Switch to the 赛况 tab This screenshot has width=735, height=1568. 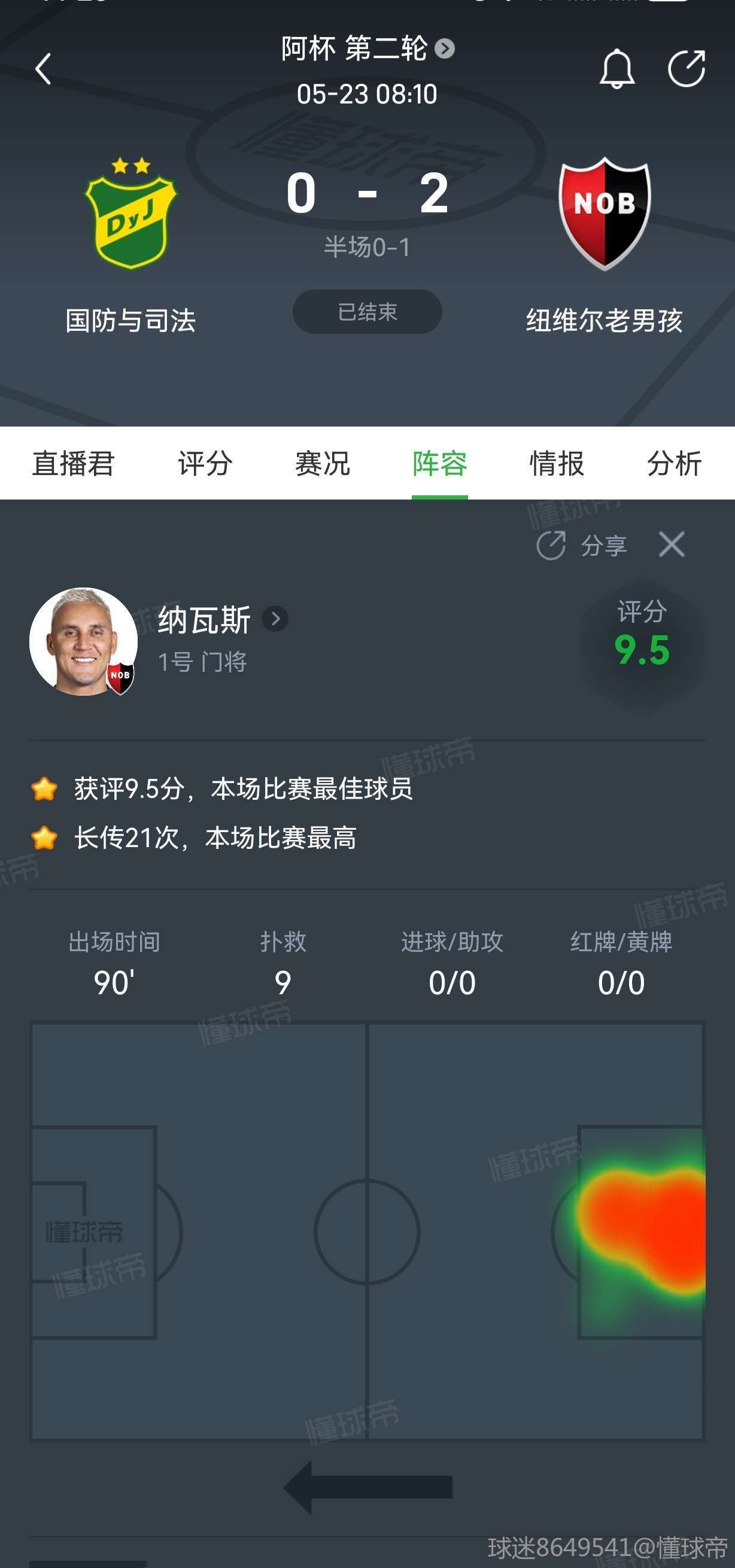(322, 463)
